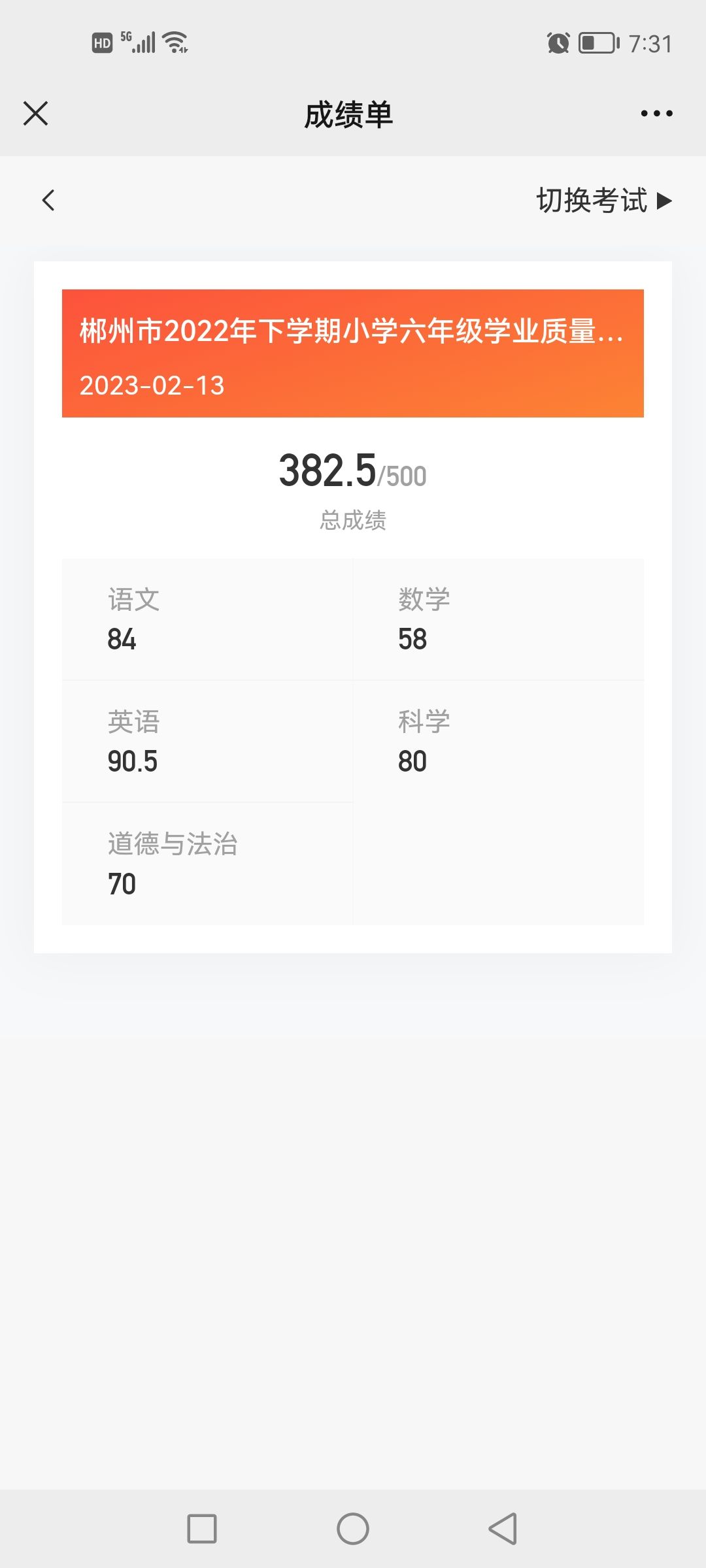Open recent apps from navigation bar
706x1568 pixels.
tap(202, 1529)
